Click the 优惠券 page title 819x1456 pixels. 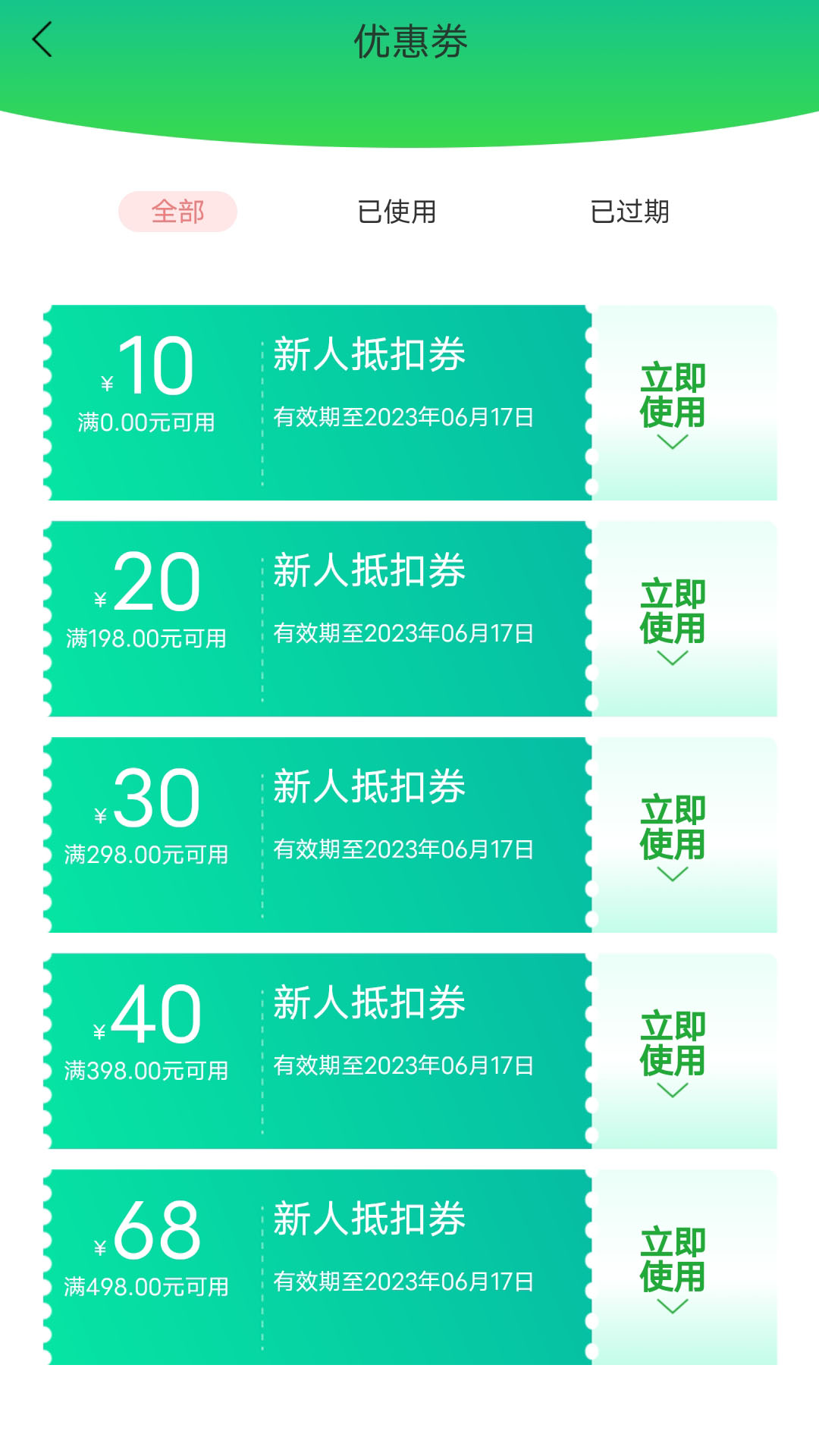pyautogui.click(x=409, y=42)
